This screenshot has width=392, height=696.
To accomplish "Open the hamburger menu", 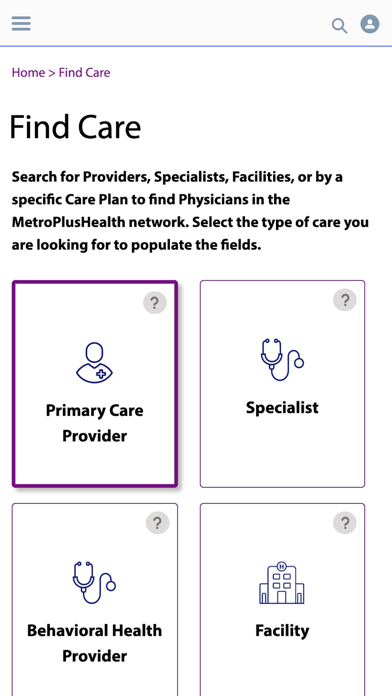I will click(21, 24).
